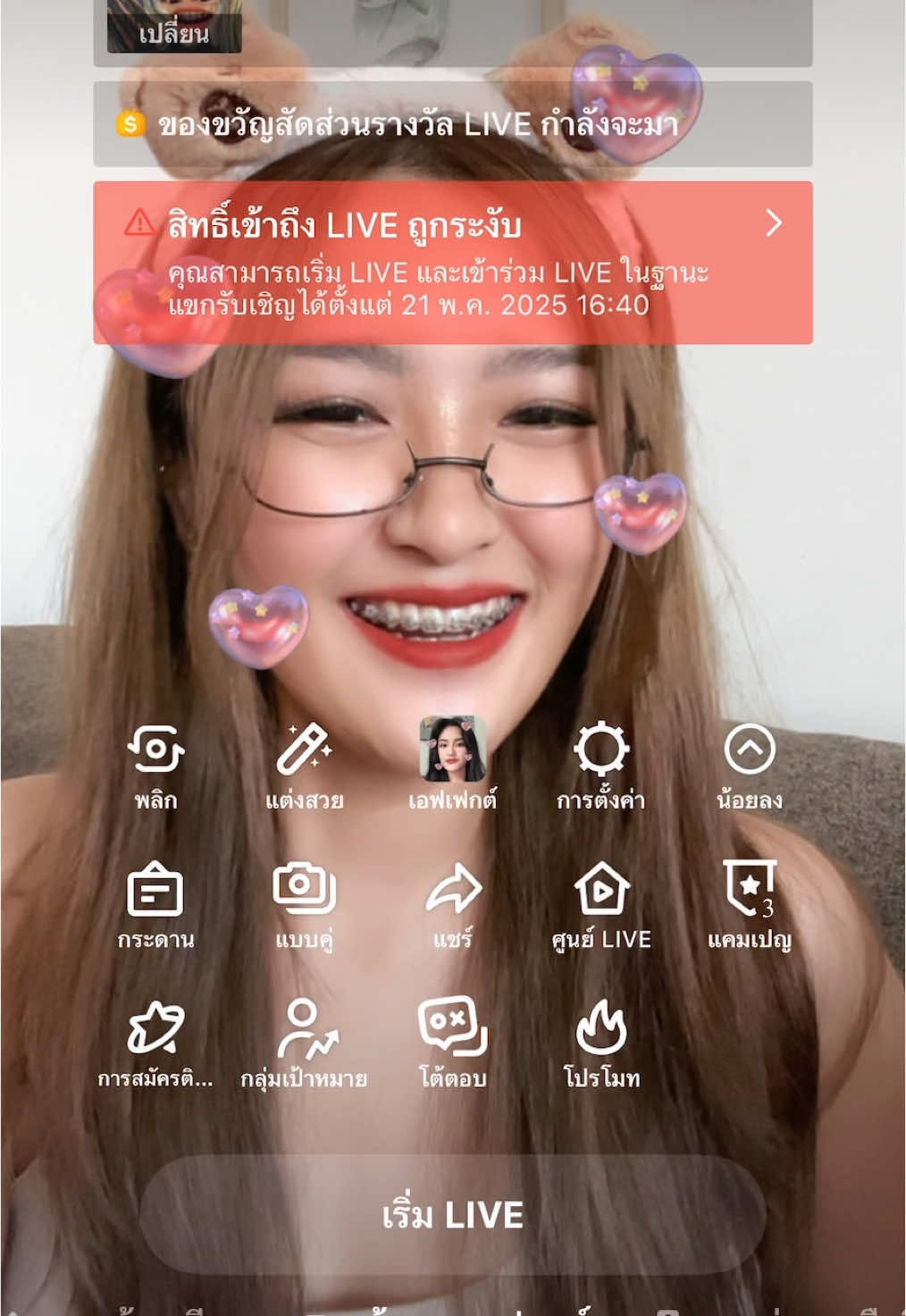This screenshot has height=1316, width=906.
Task: Select the แบบคู่ dual camera option
Action: pyautogui.click(x=304, y=904)
